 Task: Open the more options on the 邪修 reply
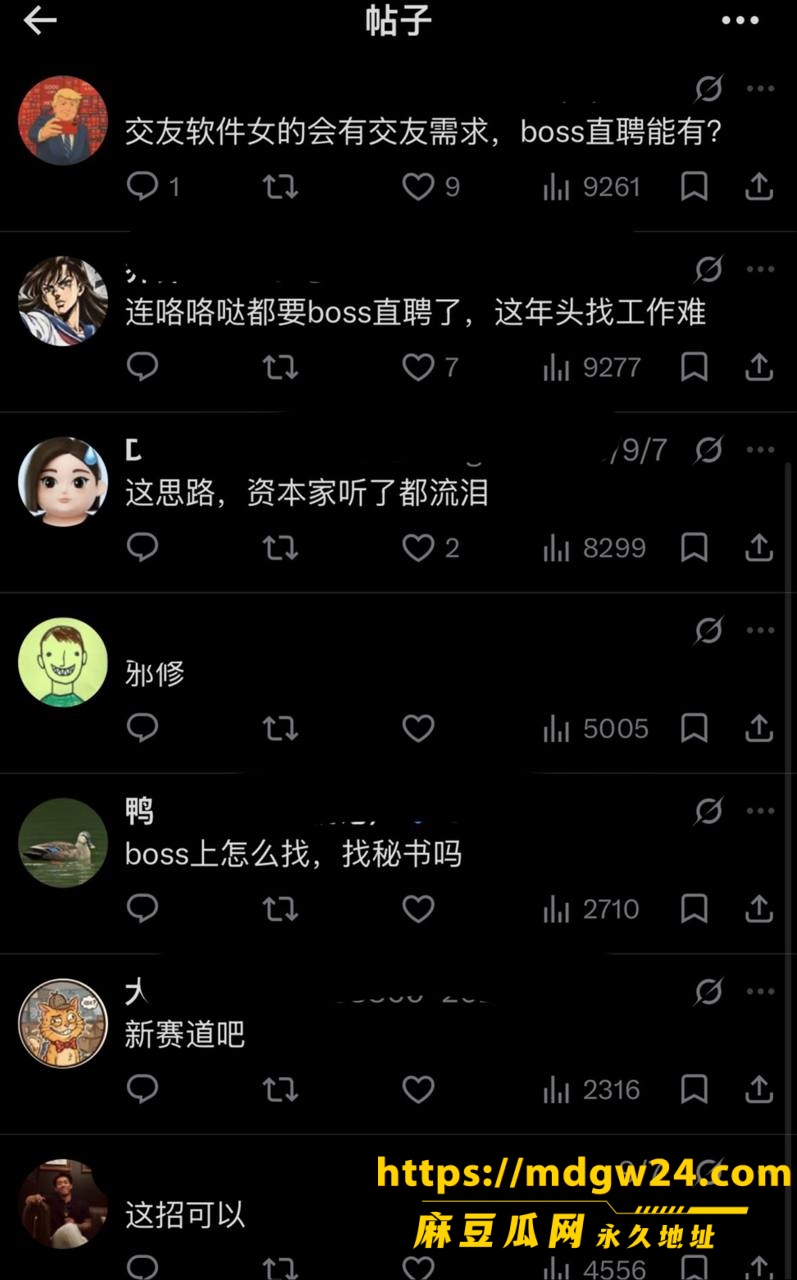[760, 631]
